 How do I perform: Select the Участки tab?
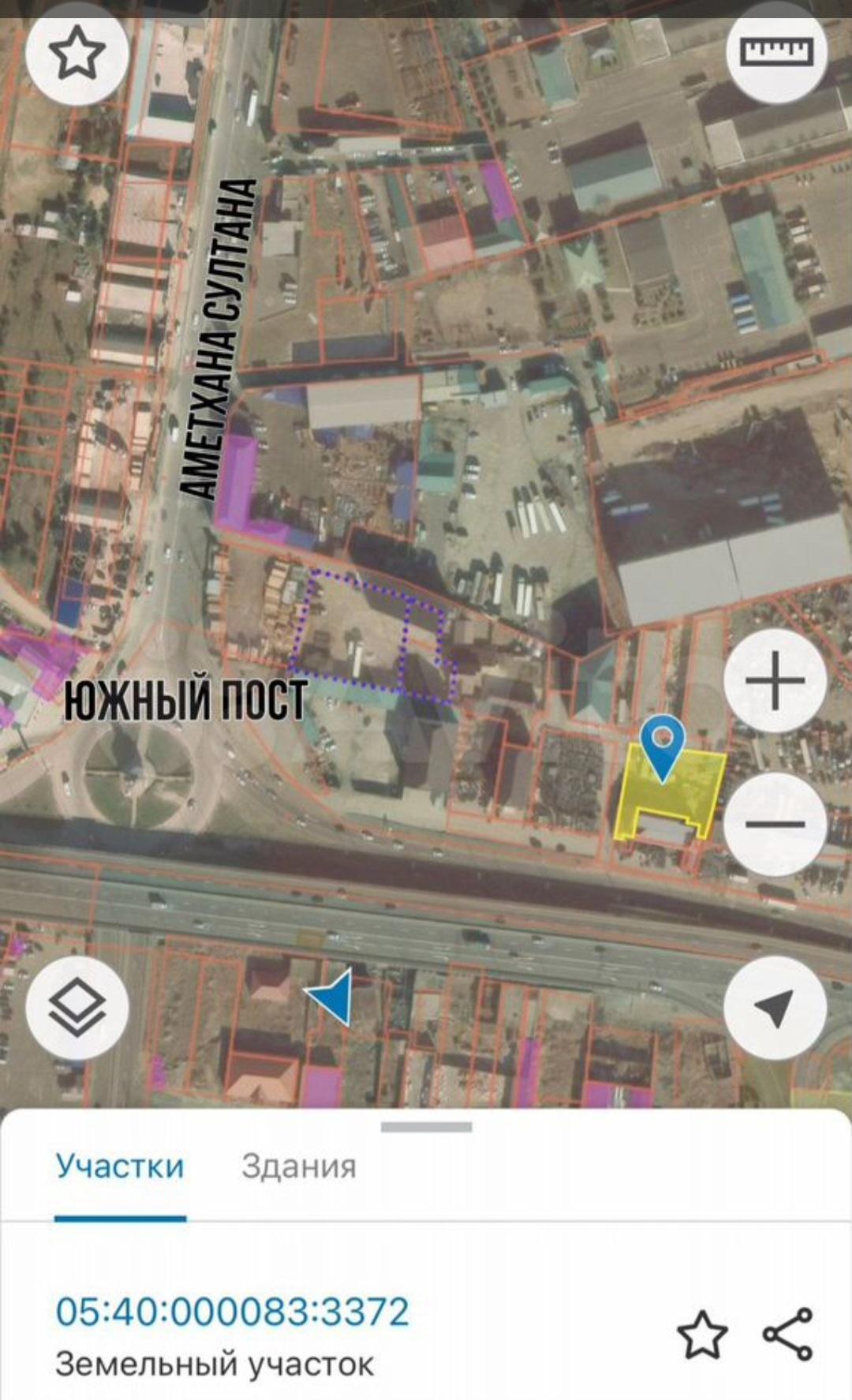120,1166
